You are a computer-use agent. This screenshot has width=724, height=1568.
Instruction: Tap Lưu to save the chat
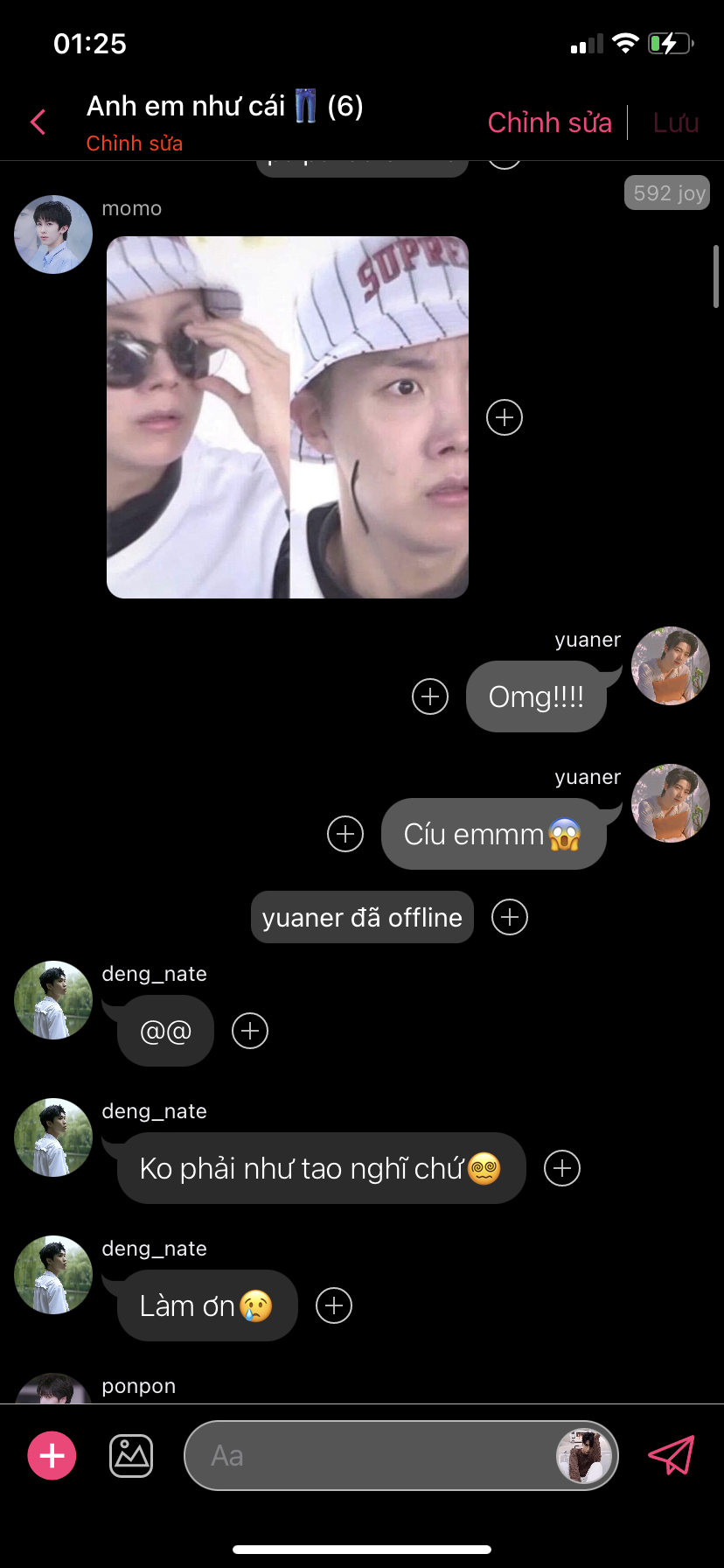(x=675, y=122)
